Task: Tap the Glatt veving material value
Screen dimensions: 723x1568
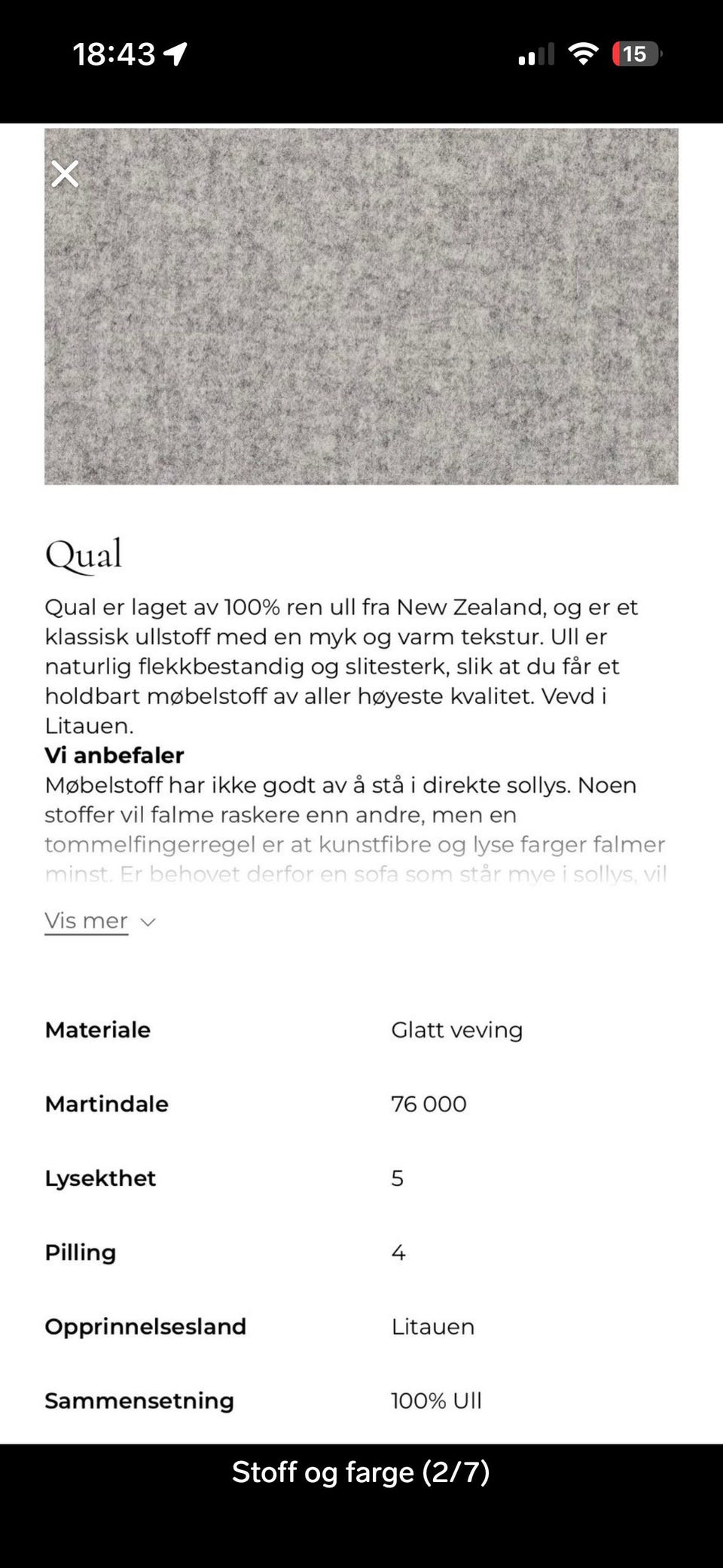Action: pos(456,1030)
